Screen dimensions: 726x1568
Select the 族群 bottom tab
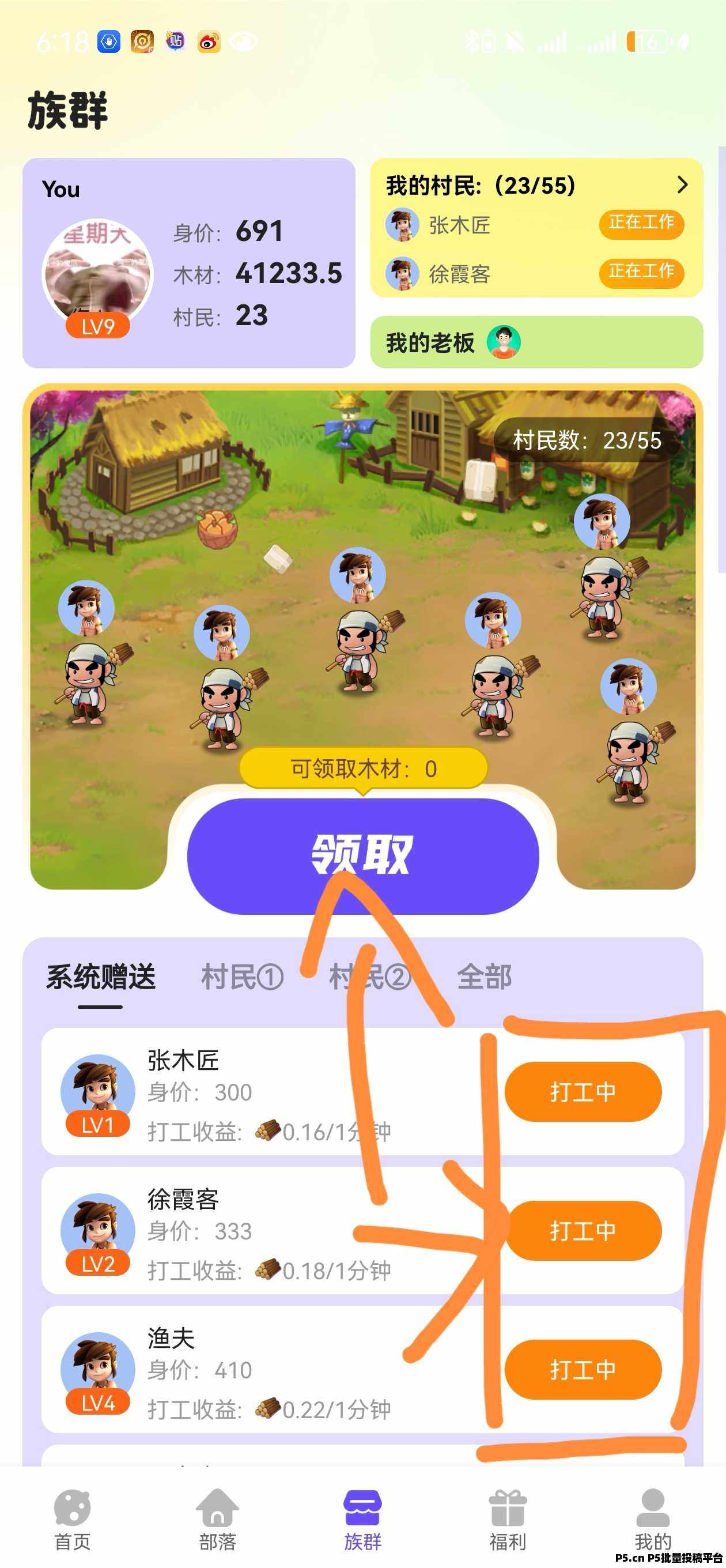[x=362, y=1521]
